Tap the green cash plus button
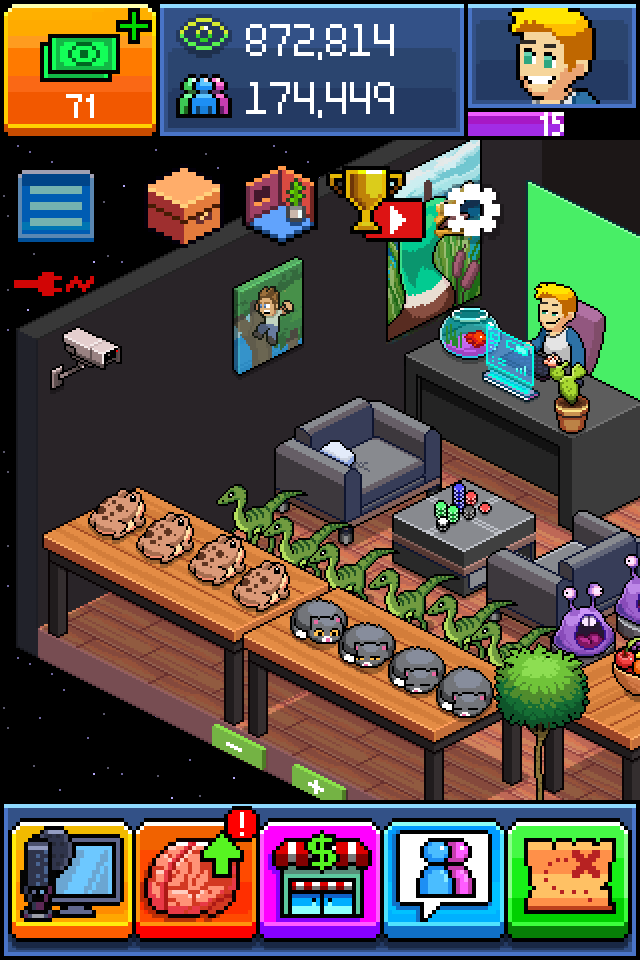This screenshot has width=640, height=960. (79, 68)
